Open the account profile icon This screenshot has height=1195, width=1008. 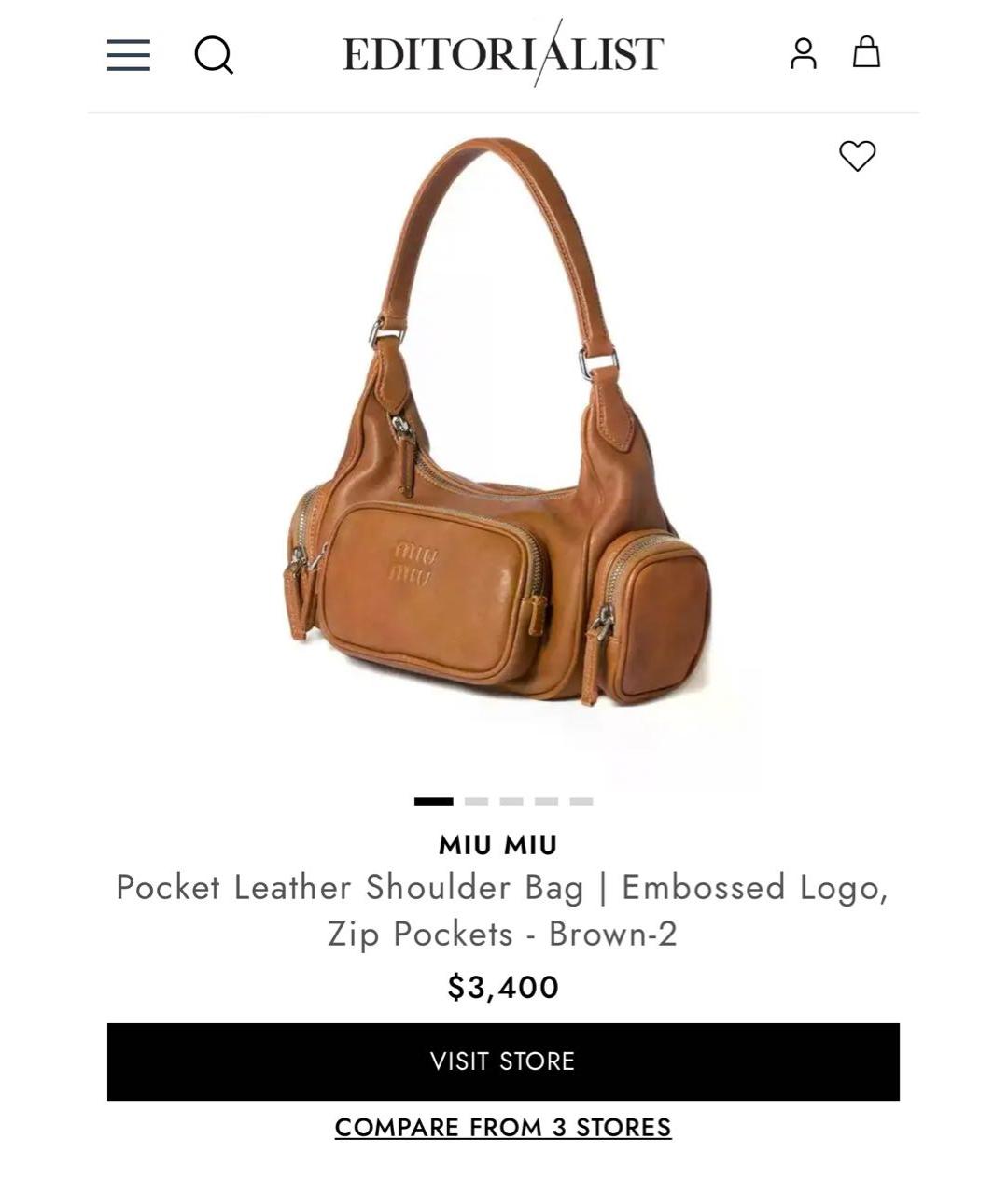[803, 53]
